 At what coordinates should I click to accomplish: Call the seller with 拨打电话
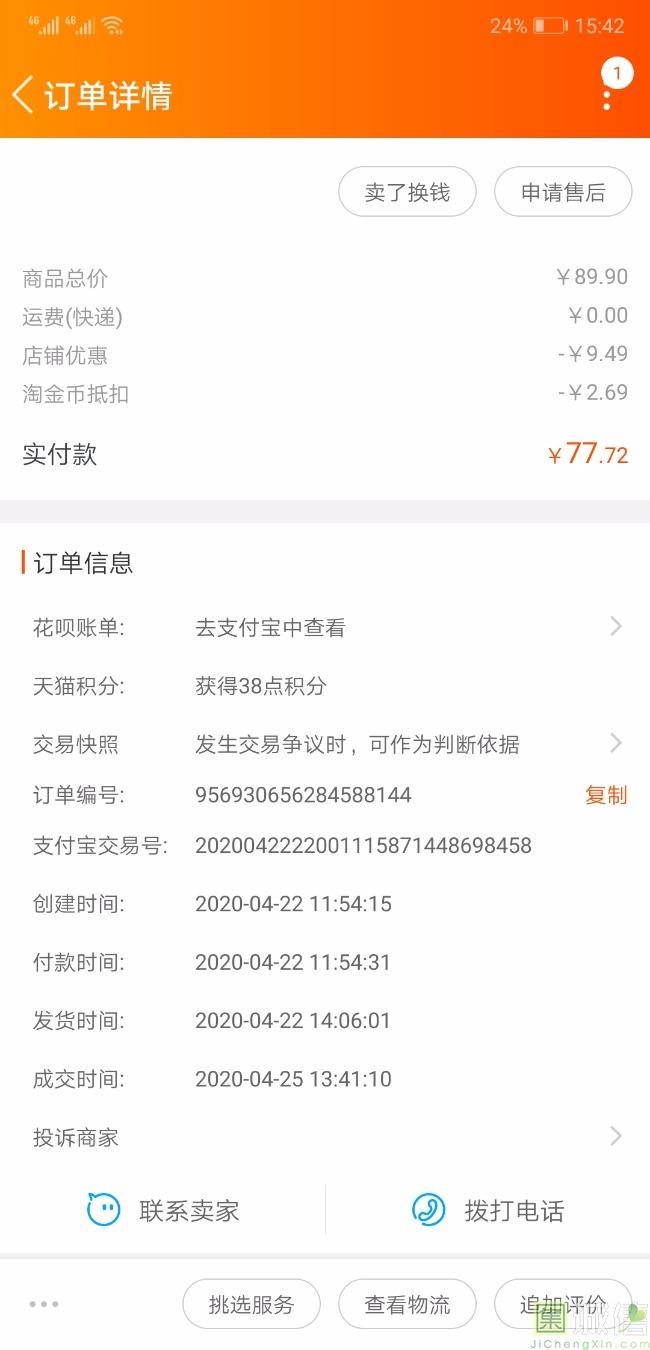[x=488, y=1211]
